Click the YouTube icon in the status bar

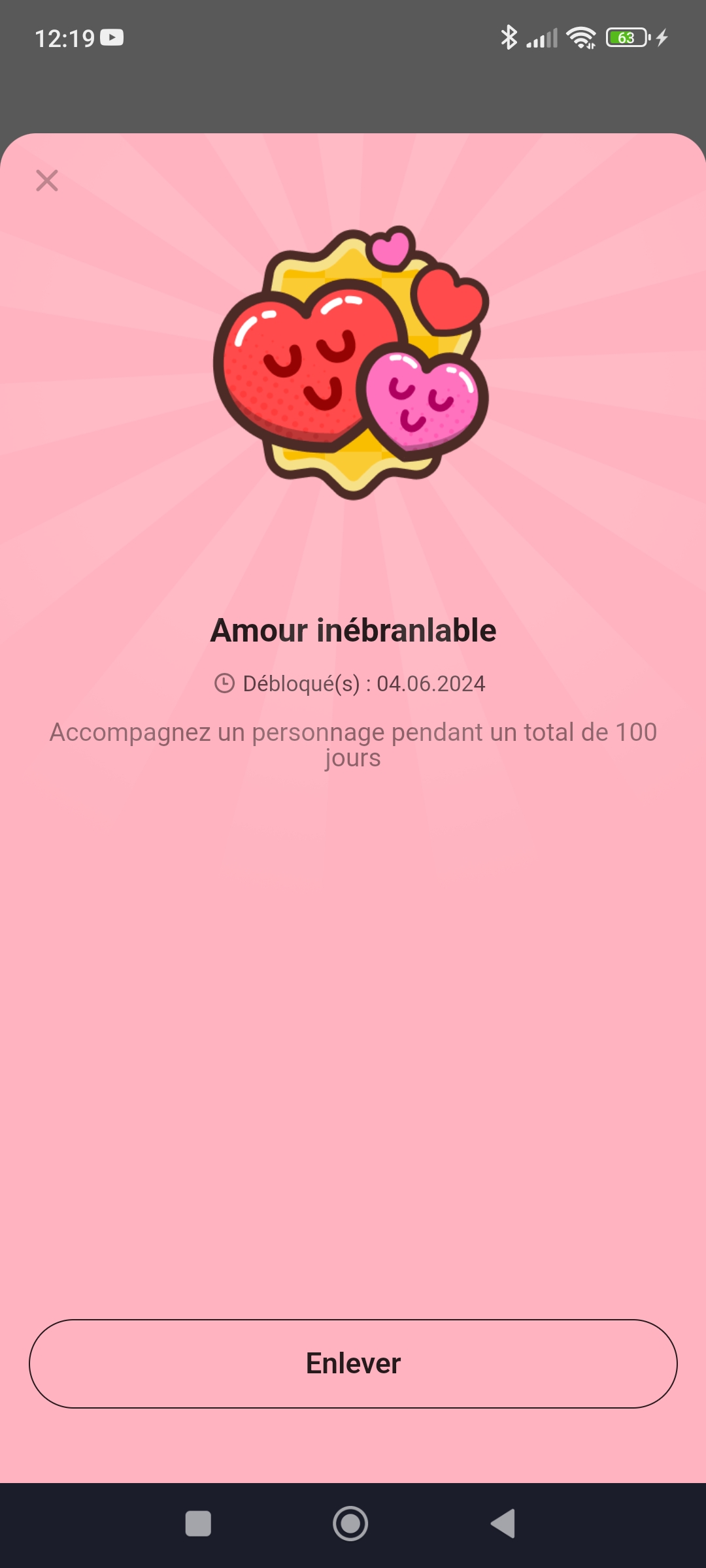point(112,37)
